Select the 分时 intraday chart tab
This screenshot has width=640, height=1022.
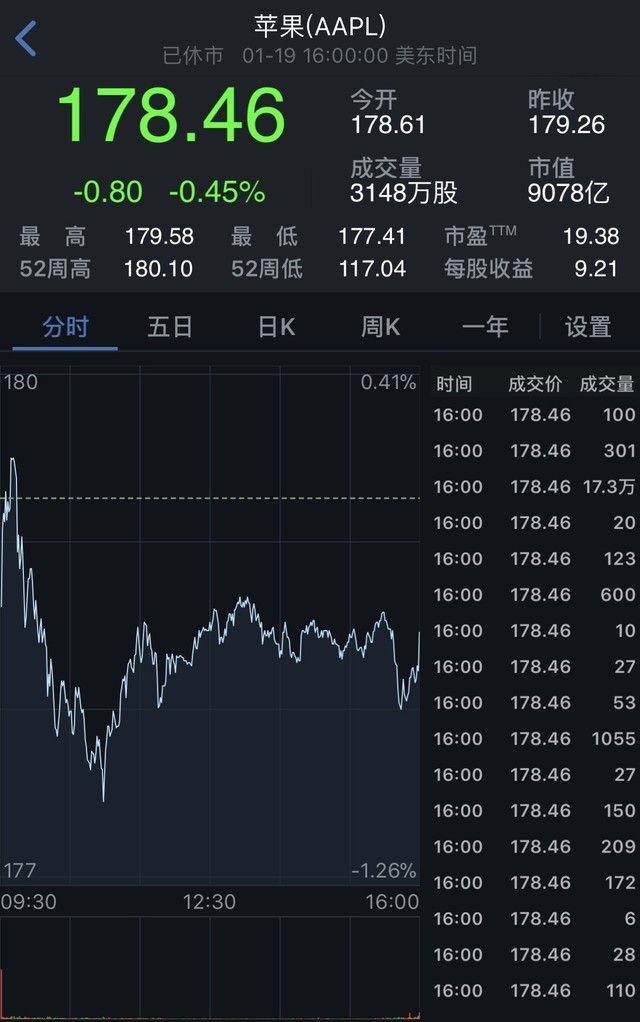[x=65, y=327]
